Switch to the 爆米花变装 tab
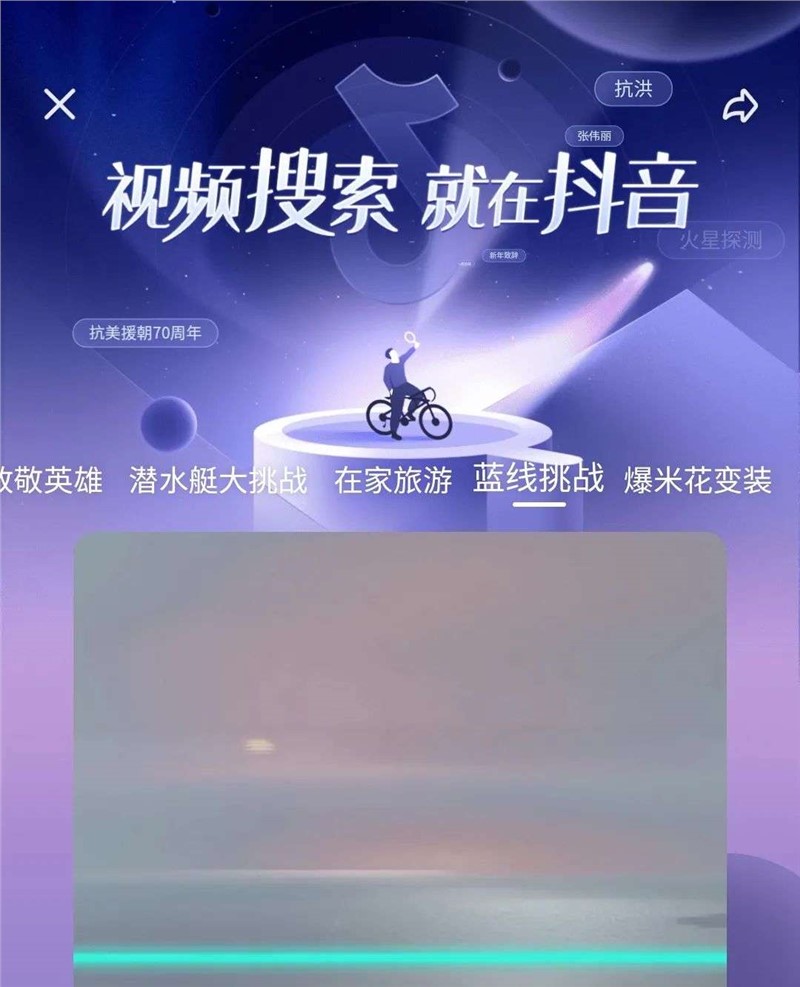This screenshot has width=800, height=987. pyautogui.click(x=698, y=481)
